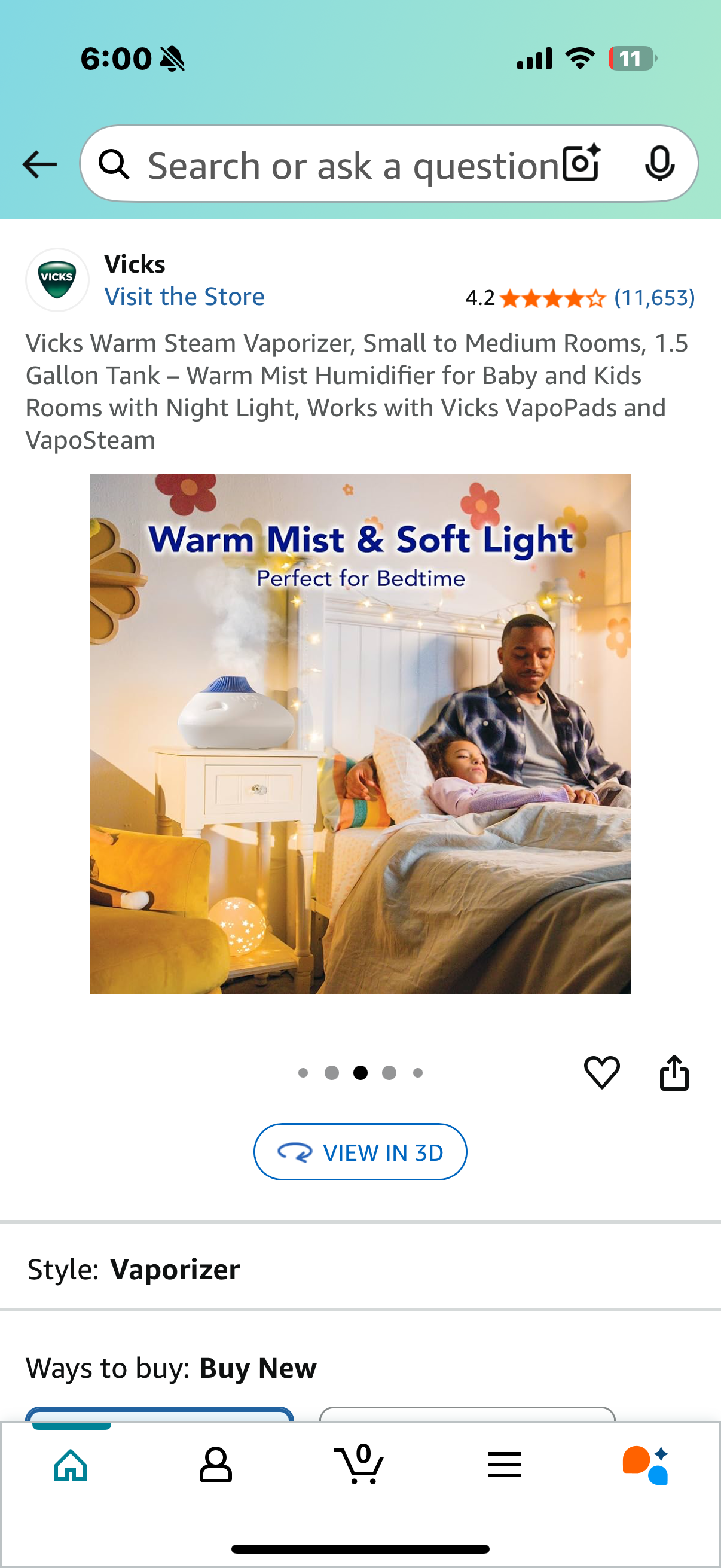721x1568 pixels.
Task: View the vaporizer in 3D
Action: [x=360, y=1152]
